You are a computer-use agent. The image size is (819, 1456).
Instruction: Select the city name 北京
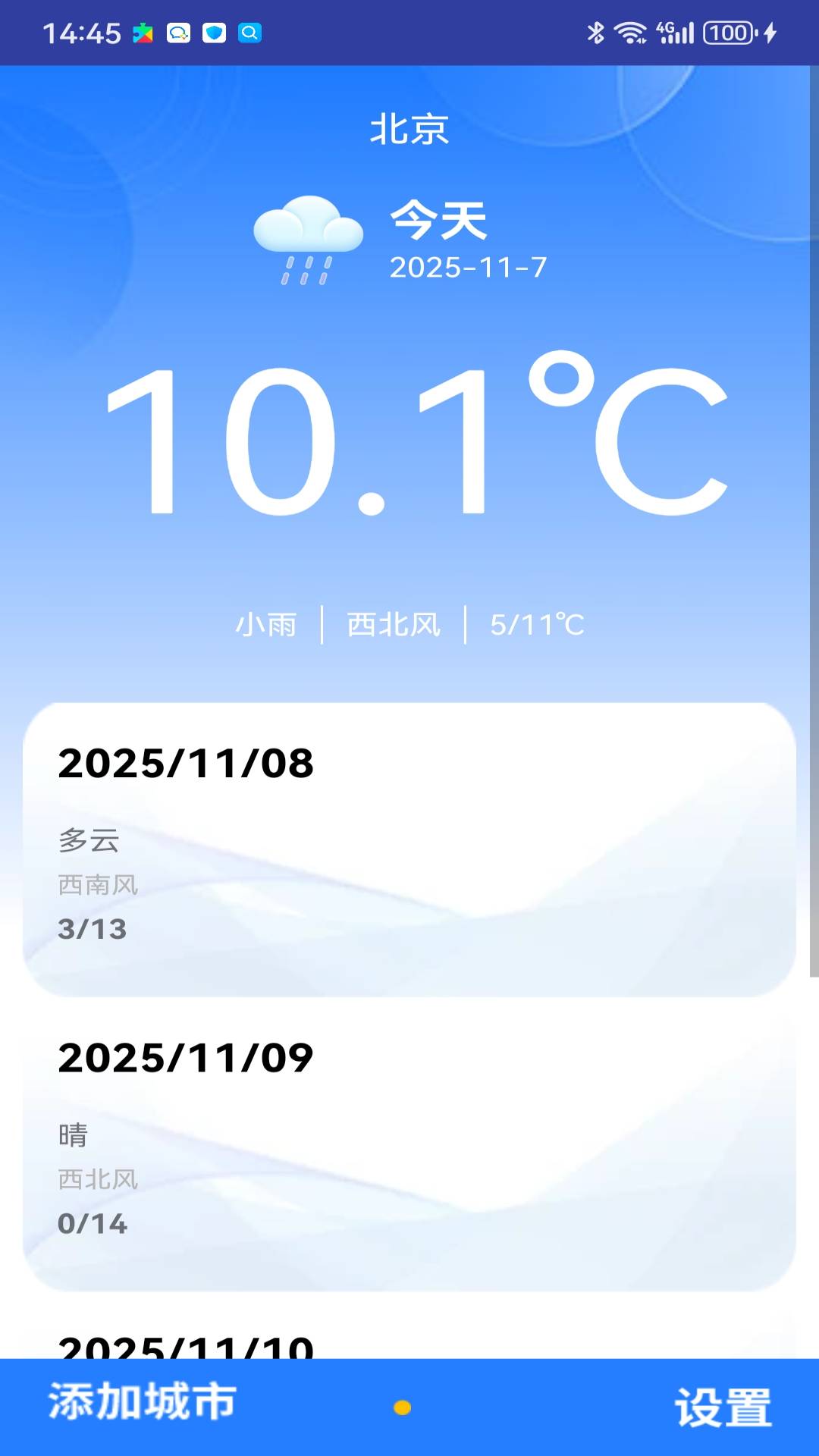coord(409,130)
